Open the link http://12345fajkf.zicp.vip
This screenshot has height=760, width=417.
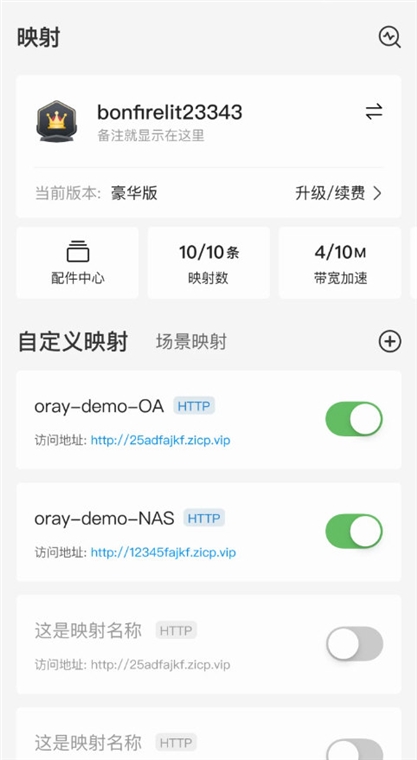click(x=163, y=553)
